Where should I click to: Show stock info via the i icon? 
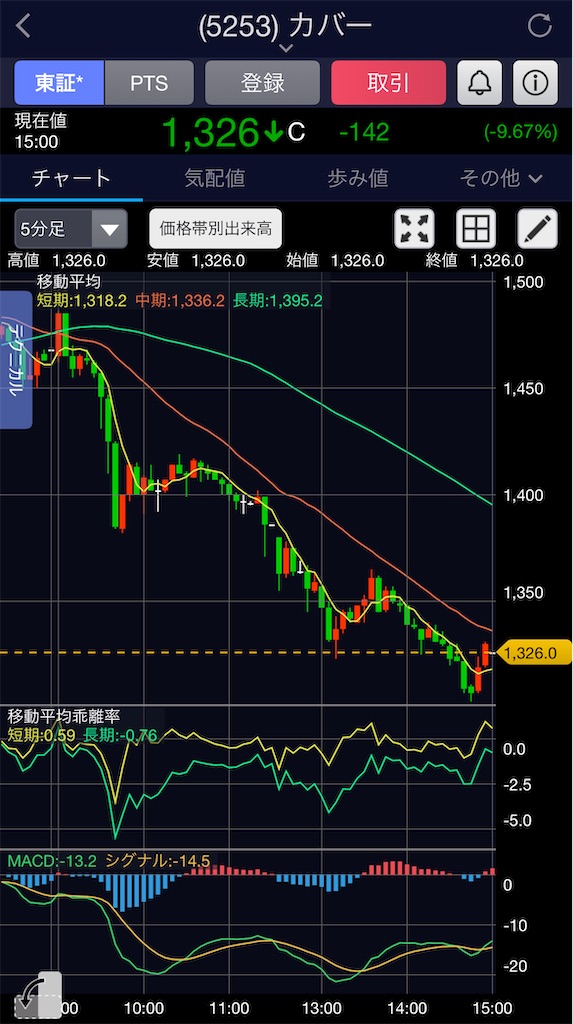click(535, 83)
